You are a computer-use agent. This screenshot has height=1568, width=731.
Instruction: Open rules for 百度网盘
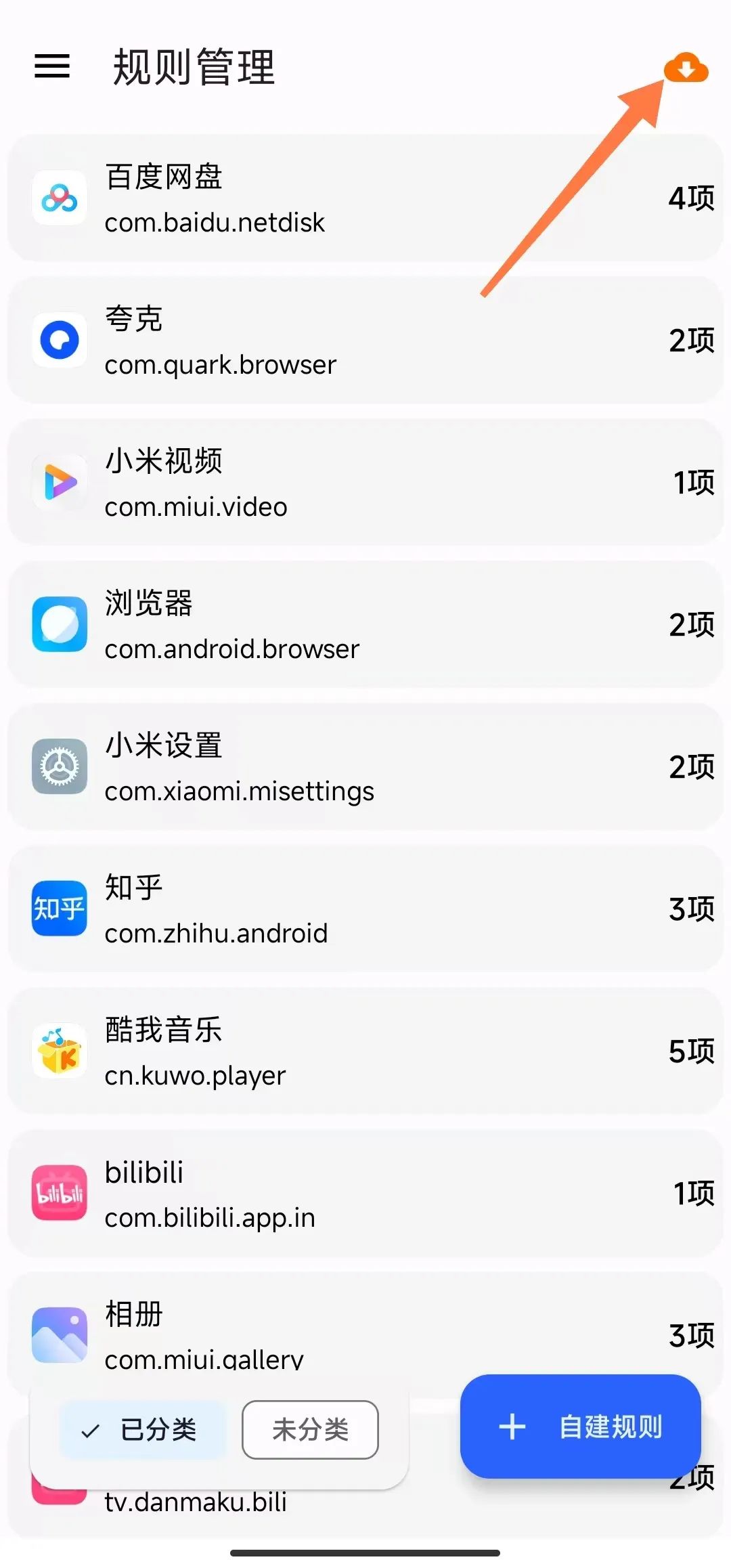point(365,198)
